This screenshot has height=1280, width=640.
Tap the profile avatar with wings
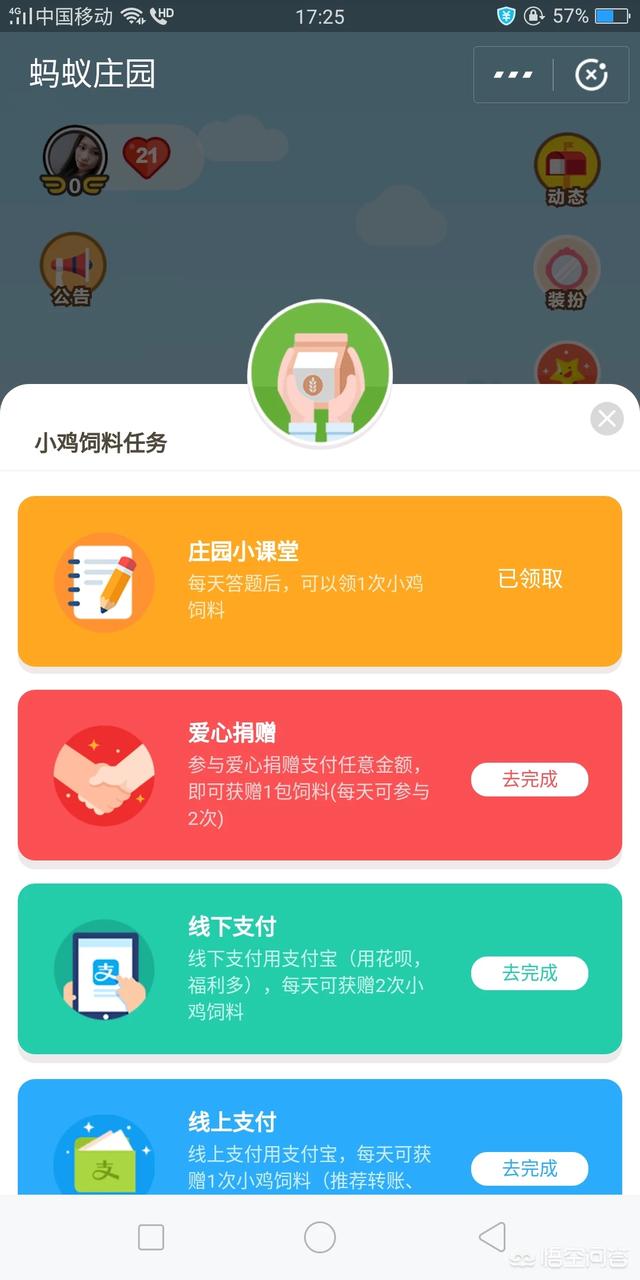pyautogui.click(x=74, y=160)
